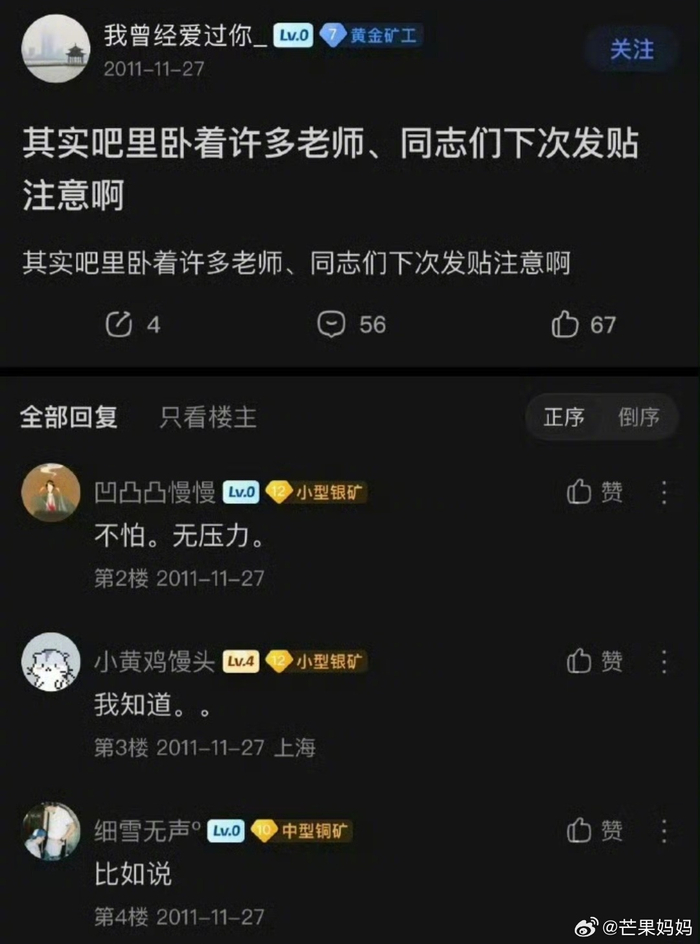700x944 pixels.
Task: Open more options for 凹凸凸慢慢's reply
Action: (x=664, y=491)
